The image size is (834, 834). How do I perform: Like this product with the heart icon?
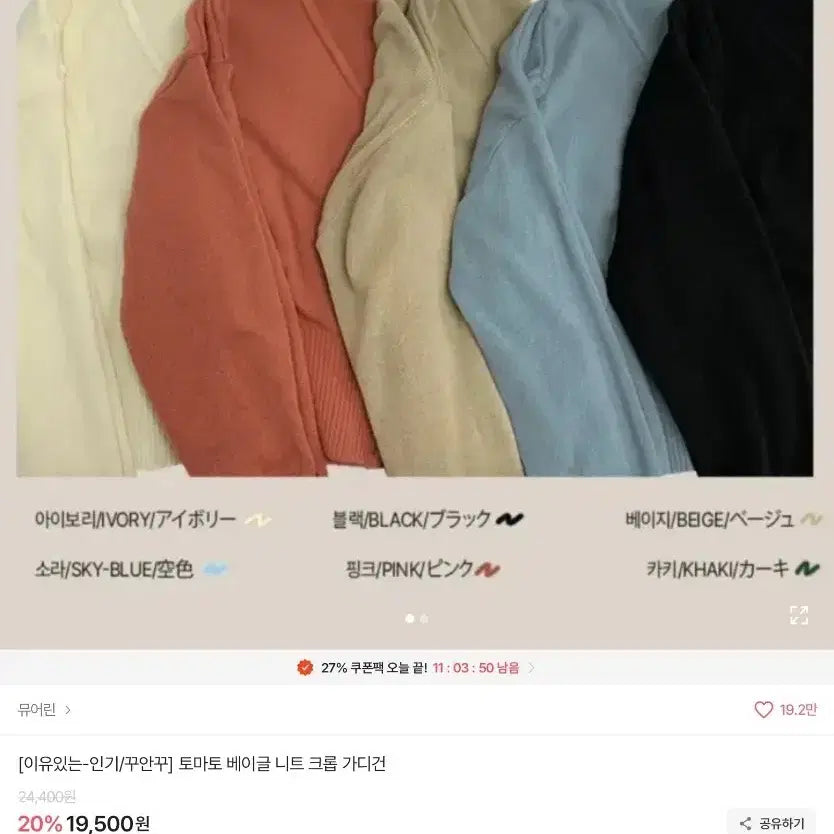tap(764, 709)
